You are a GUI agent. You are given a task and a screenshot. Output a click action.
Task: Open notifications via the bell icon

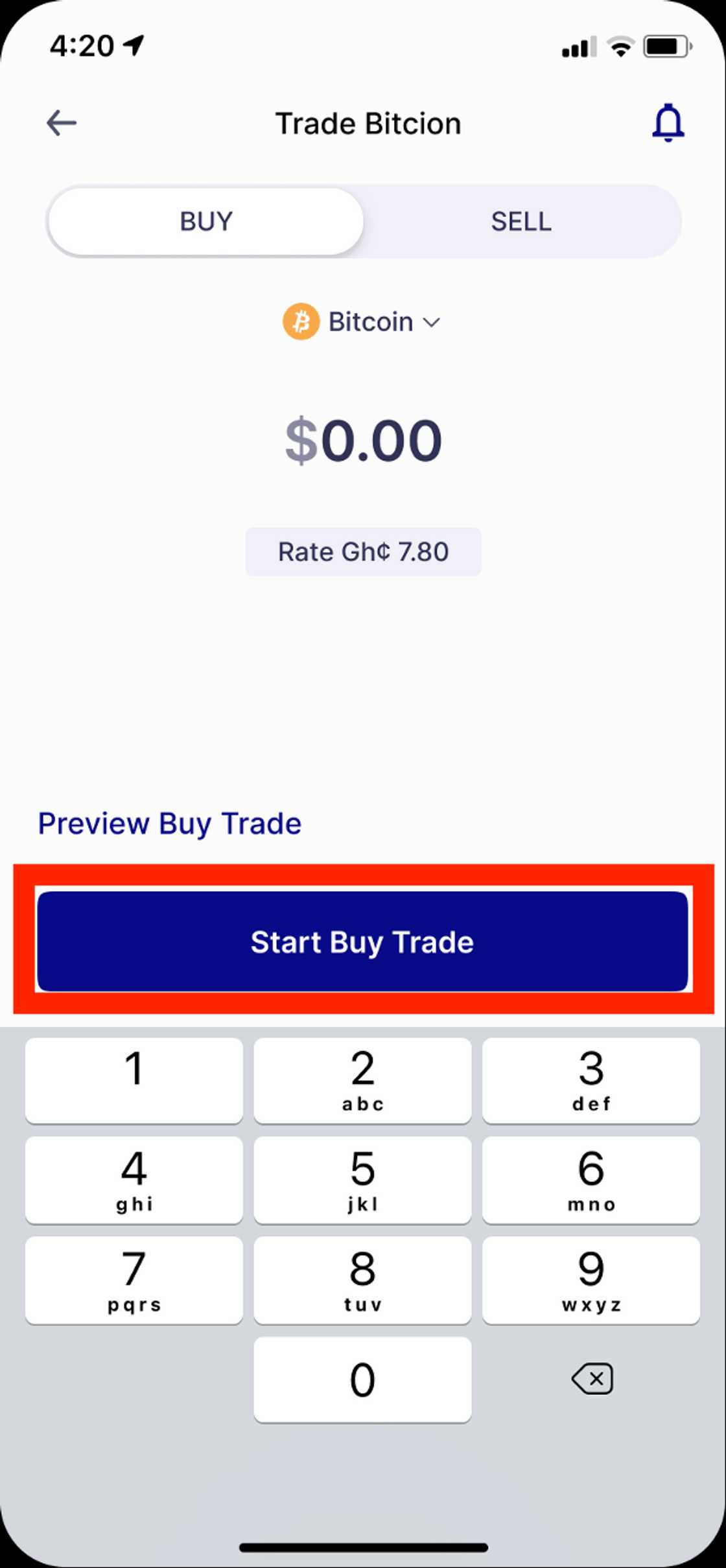click(668, 122)
